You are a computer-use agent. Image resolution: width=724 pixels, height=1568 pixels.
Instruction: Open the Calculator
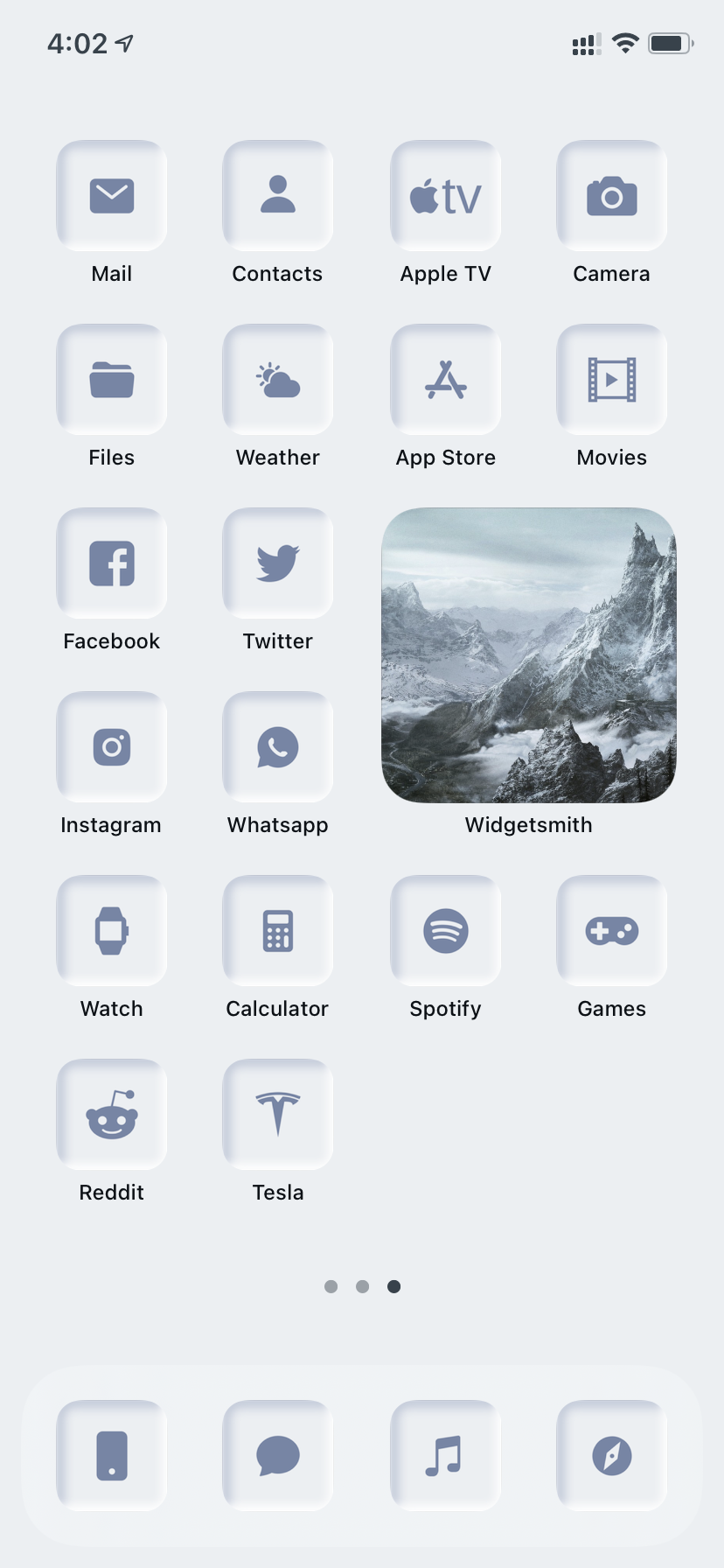277,930
